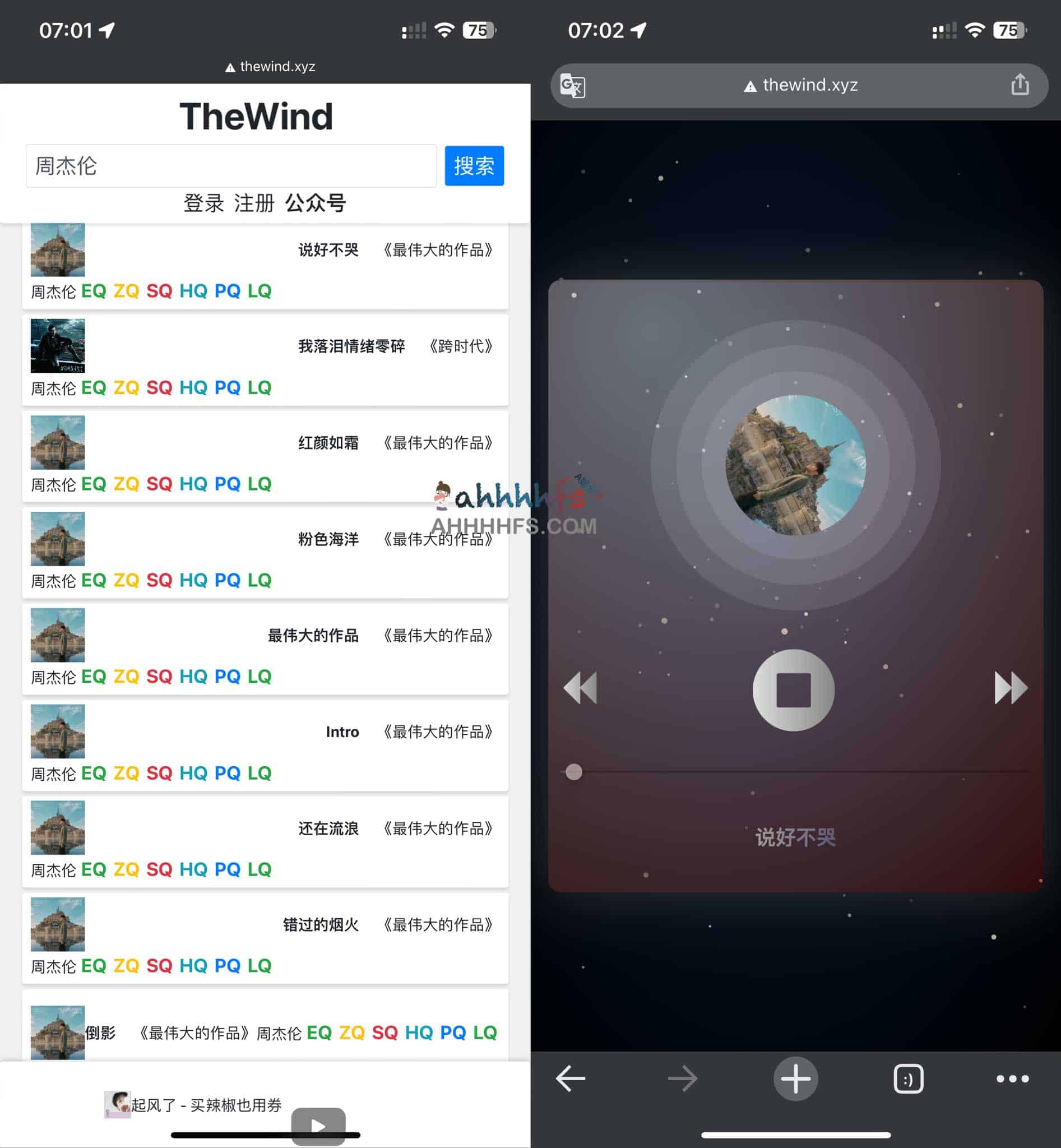Image resolution: width=1061 pixels, height=1148 pixels.
Task: Play 起风了 in the bottom mini player
Action: [318, 1124]
